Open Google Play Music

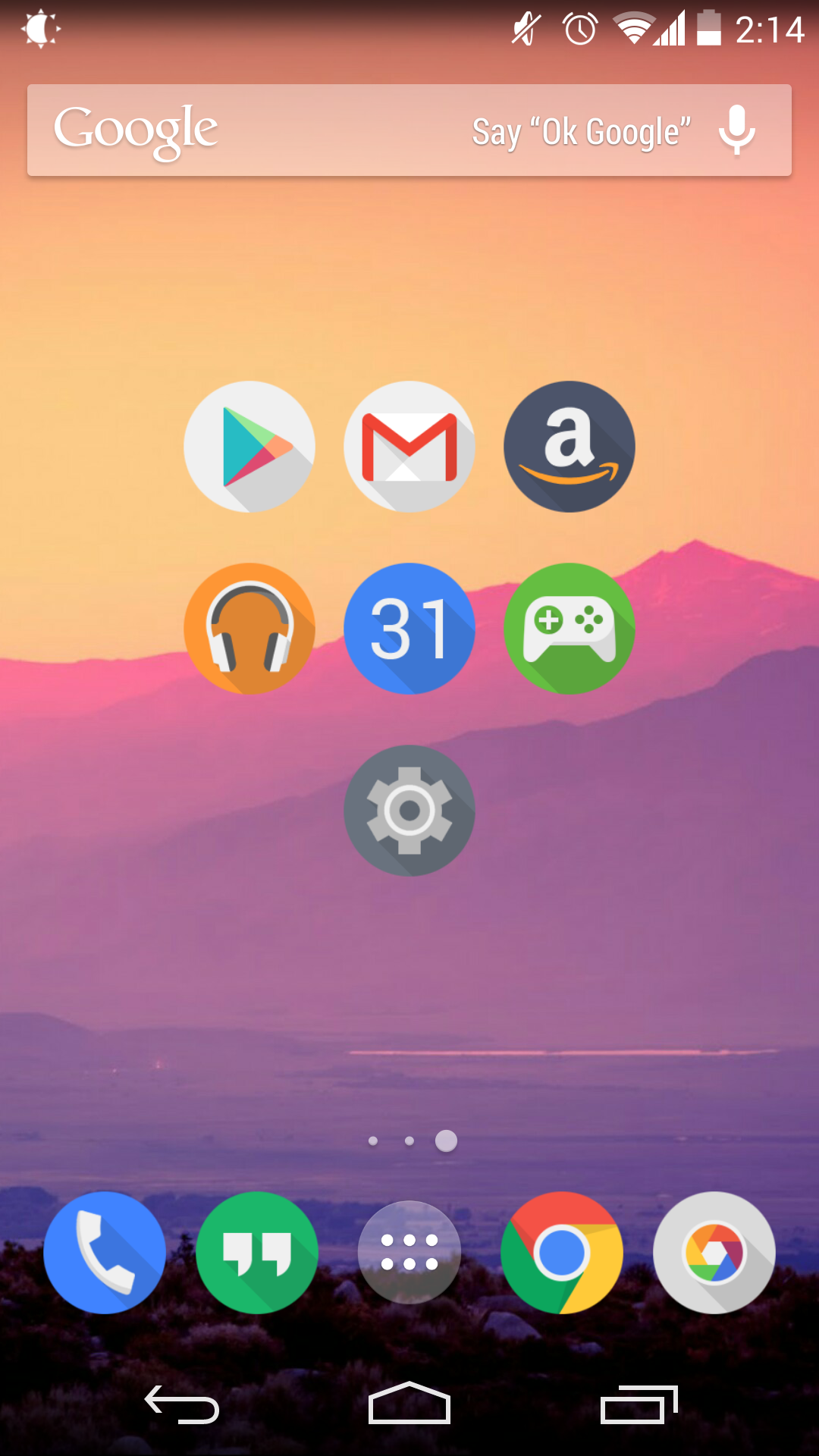pyautogui.click(x=249, y=629)
